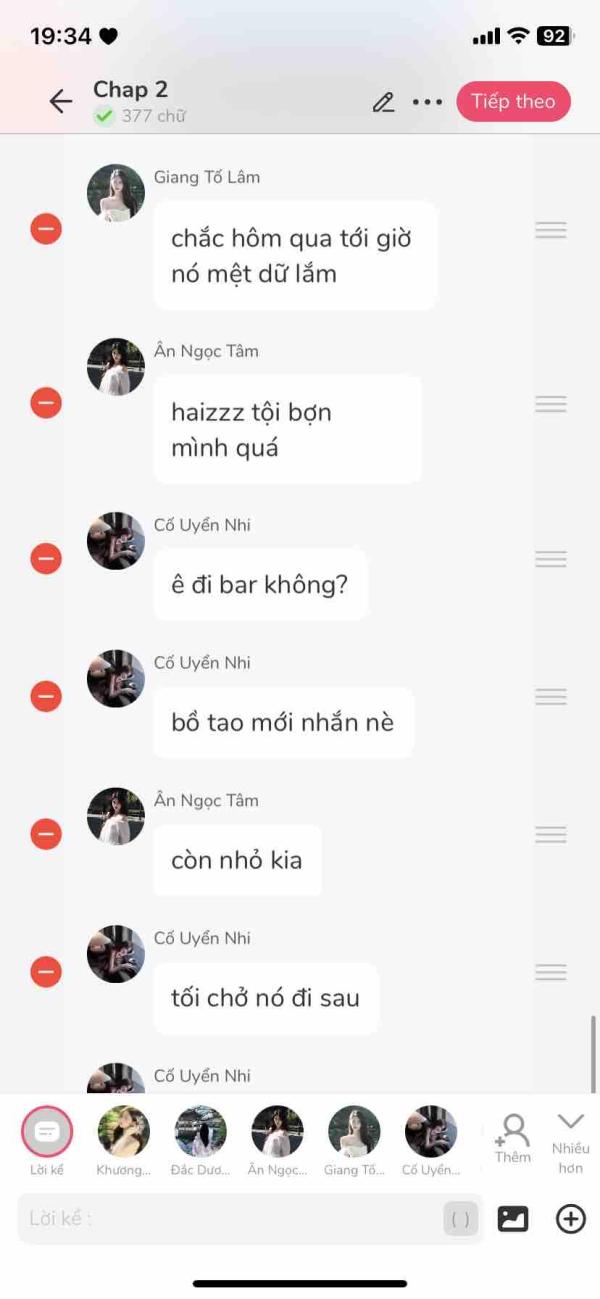Edit the chapter title with the pencil
Viewport: 600px width, 1299px height.
point(383,102)
